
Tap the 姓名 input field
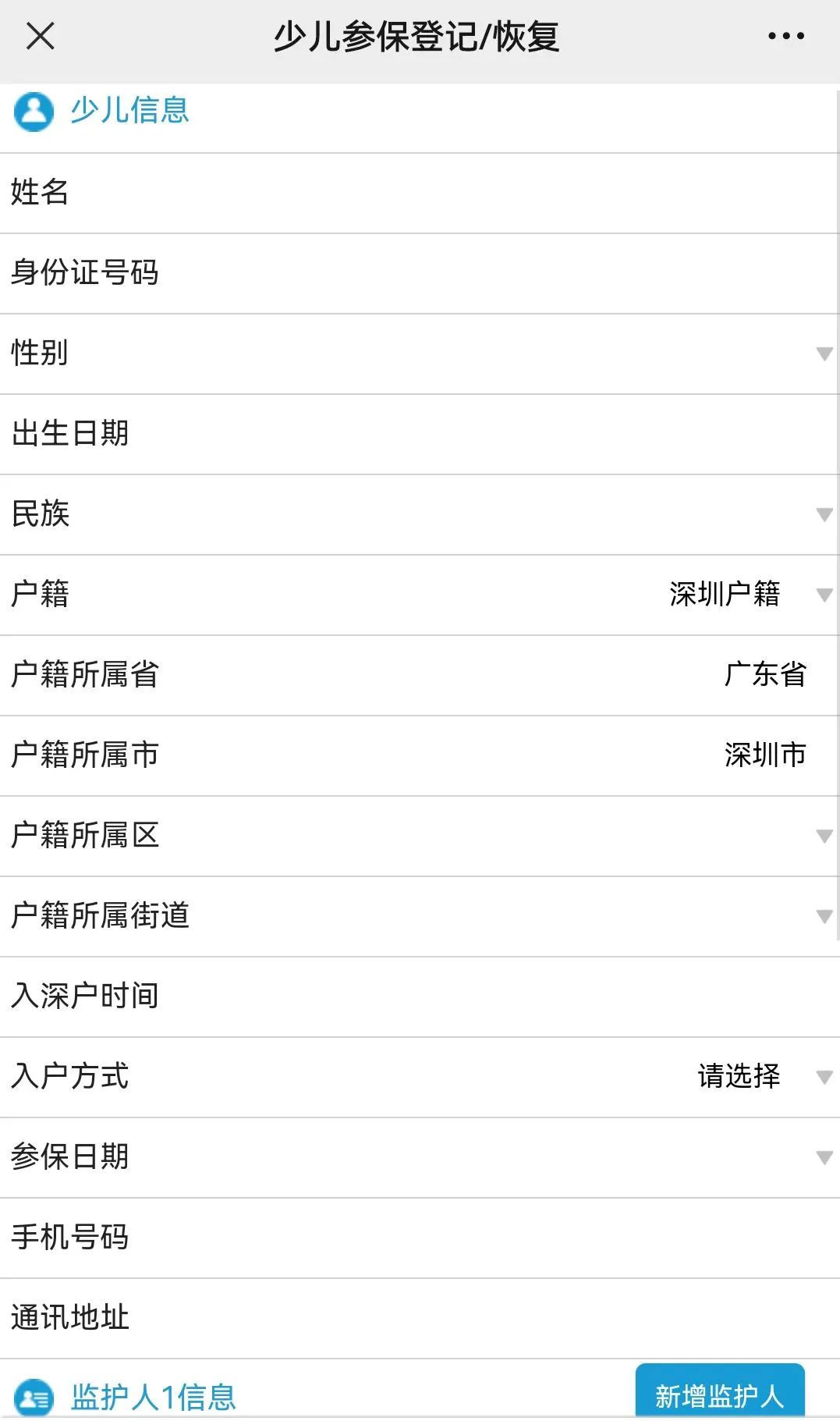[420, 194]
